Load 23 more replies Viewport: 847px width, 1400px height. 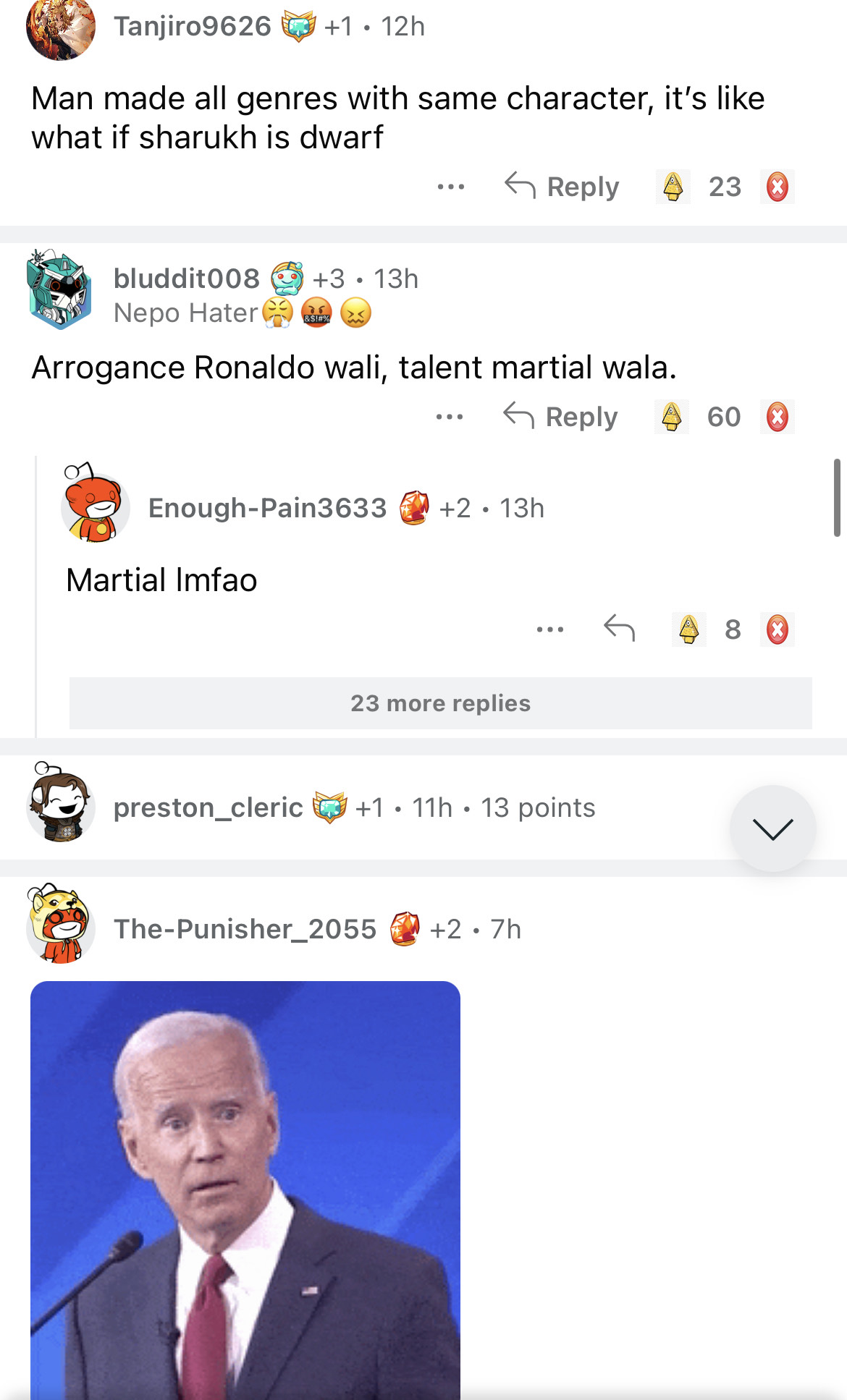coord(440,703)
